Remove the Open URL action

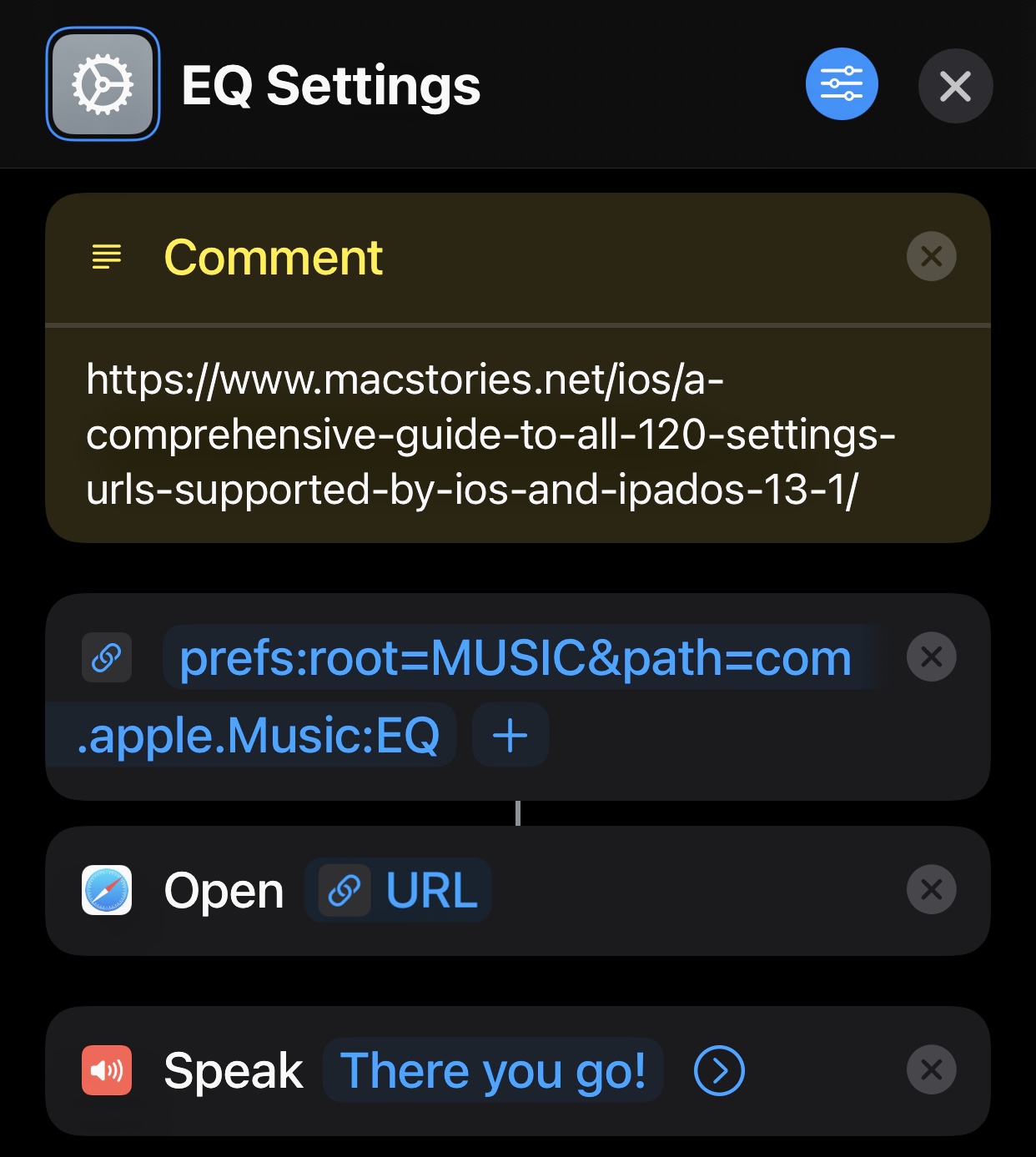tap(931, 890)
